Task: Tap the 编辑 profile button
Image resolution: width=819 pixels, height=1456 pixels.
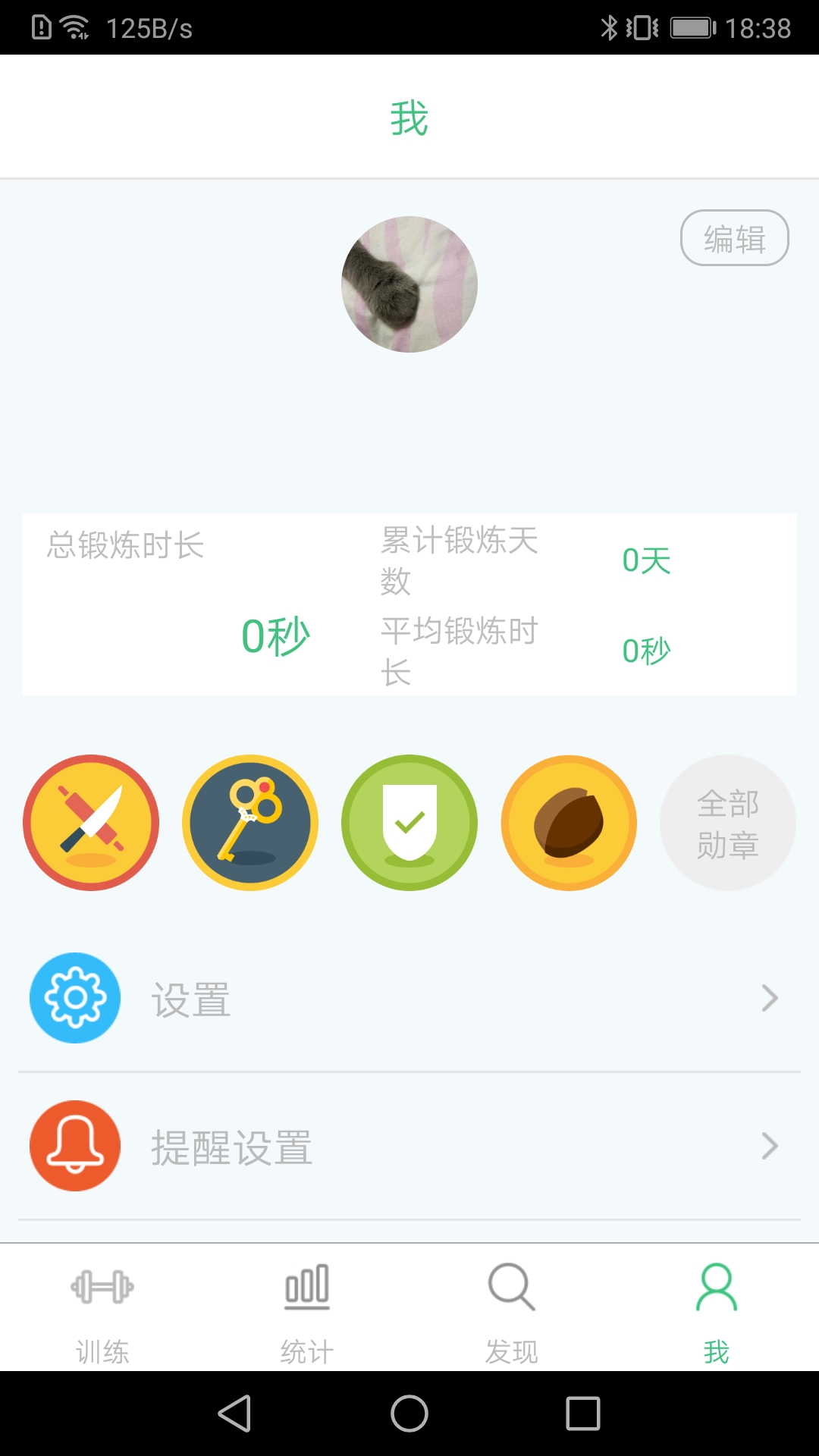Action: tap(734, 237)
